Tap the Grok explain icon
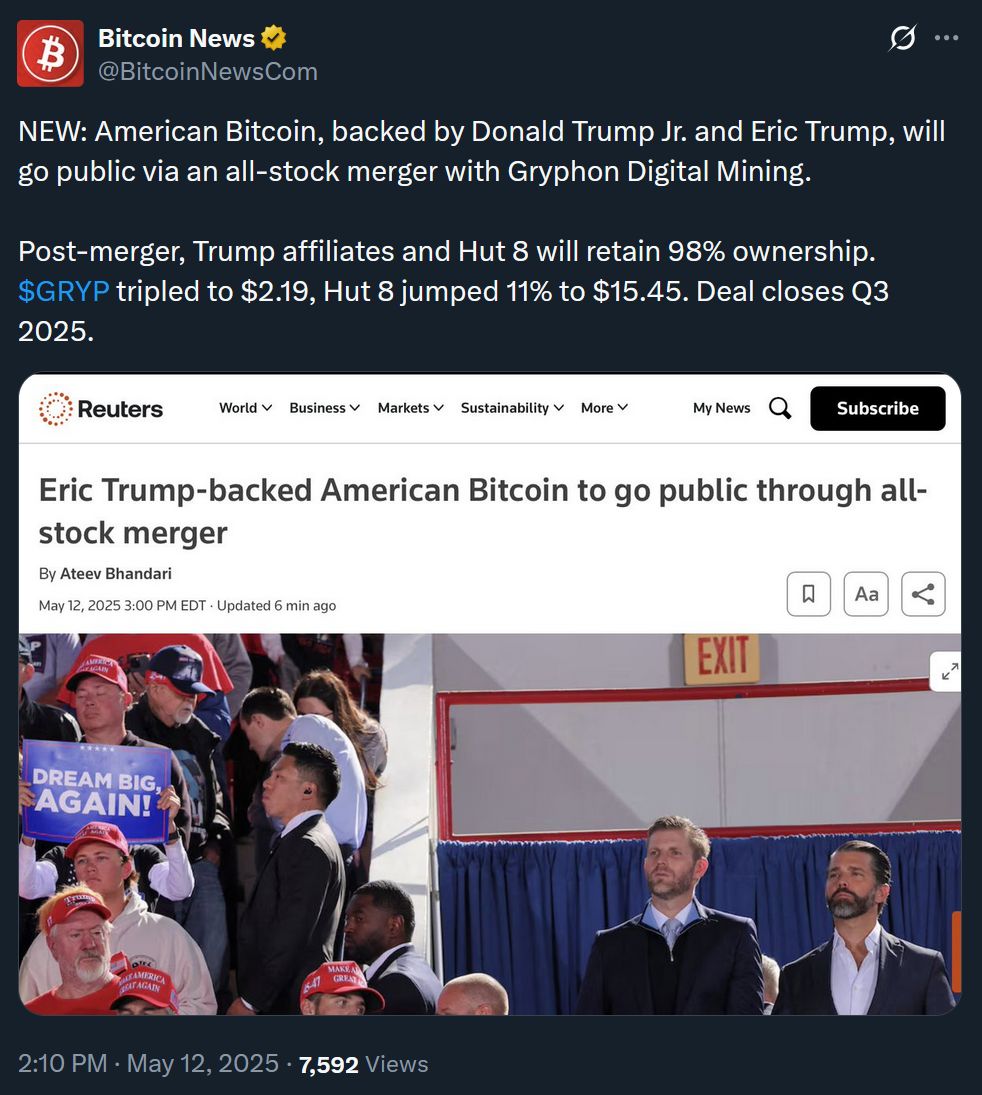 [x=902, y=38]
